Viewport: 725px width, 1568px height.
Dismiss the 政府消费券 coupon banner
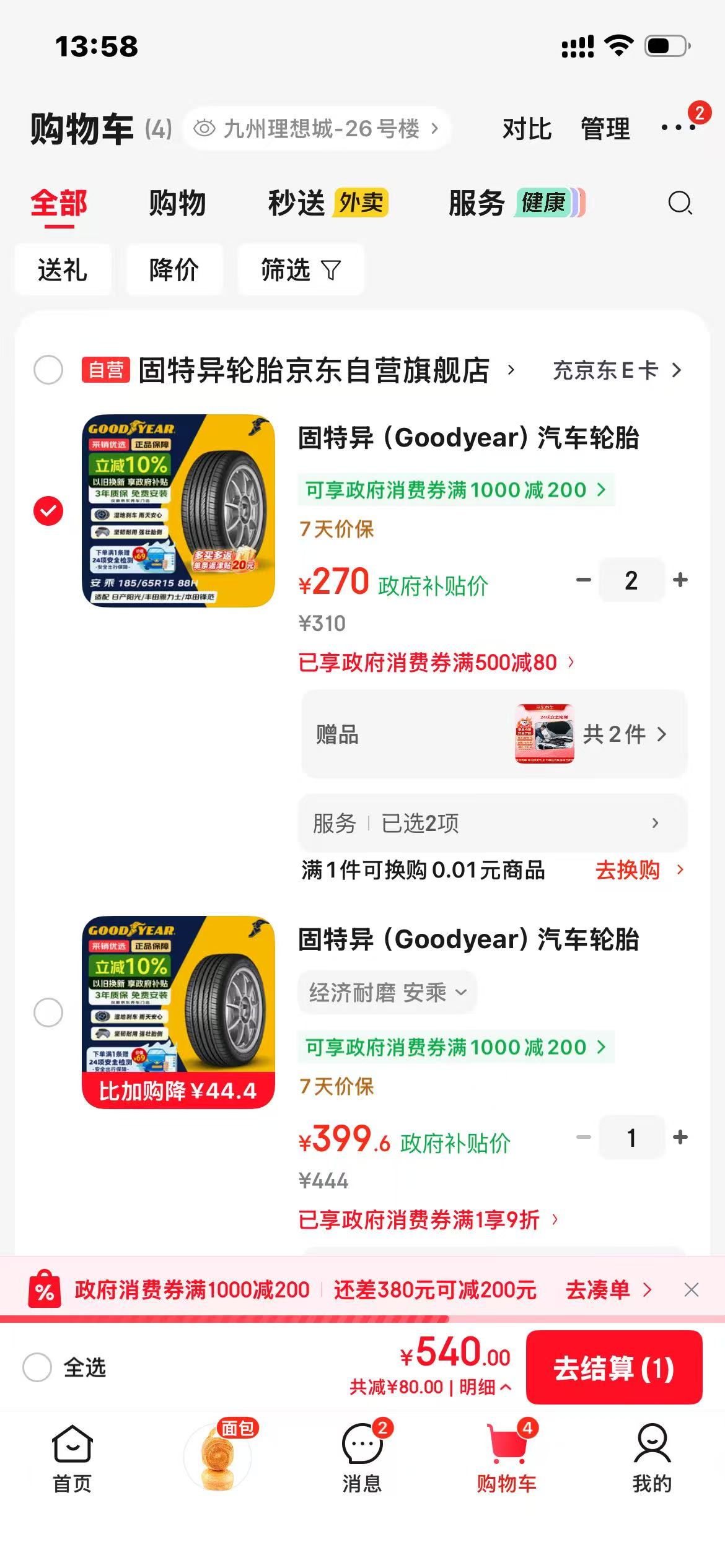click(x=692, y=1289)
